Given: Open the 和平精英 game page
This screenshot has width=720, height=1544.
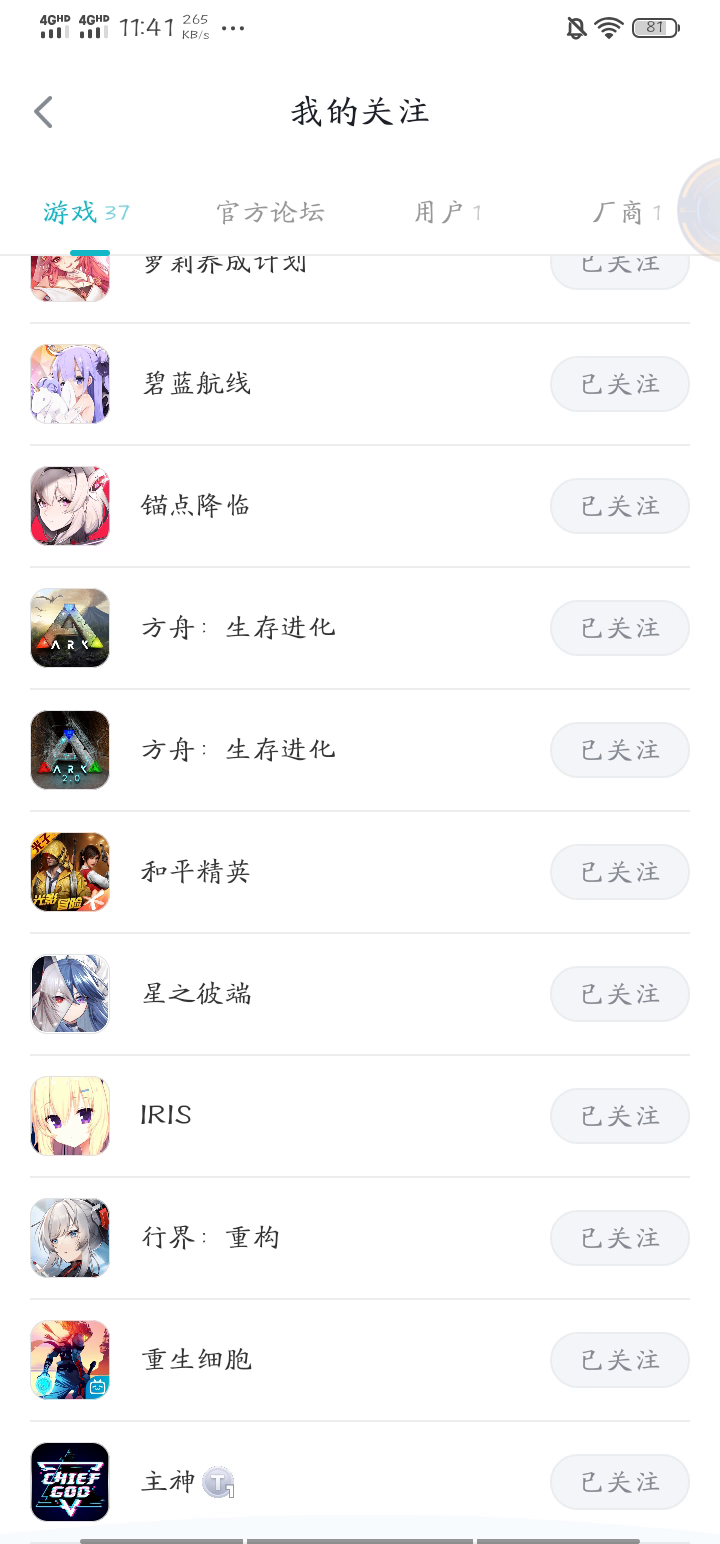Looking at the screenshot, I should tap(196, 872).
